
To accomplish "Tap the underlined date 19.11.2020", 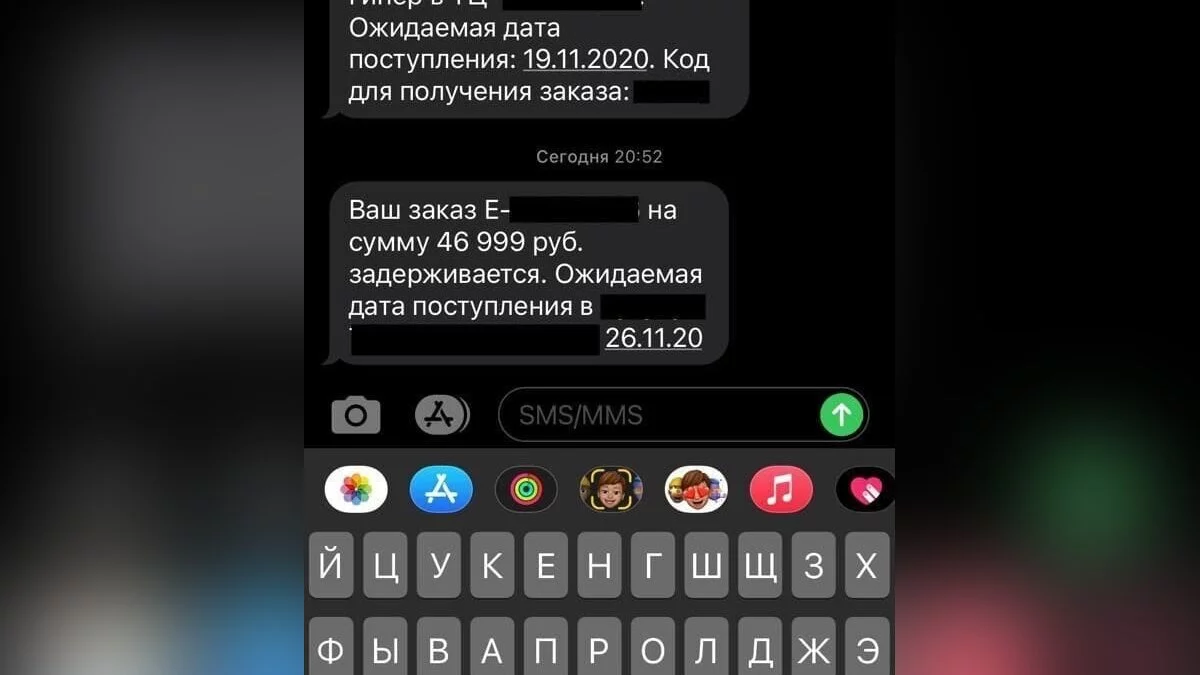I will pos(587,59).
